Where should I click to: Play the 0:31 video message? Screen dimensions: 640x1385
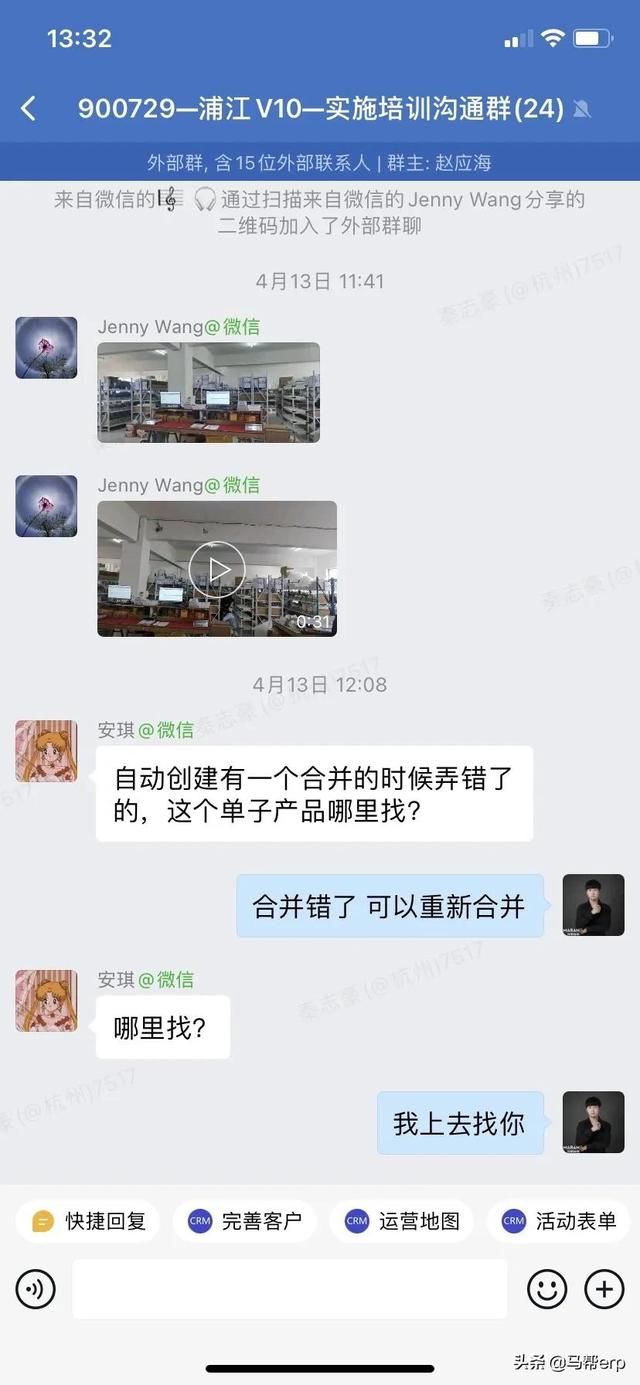(217, 569)
